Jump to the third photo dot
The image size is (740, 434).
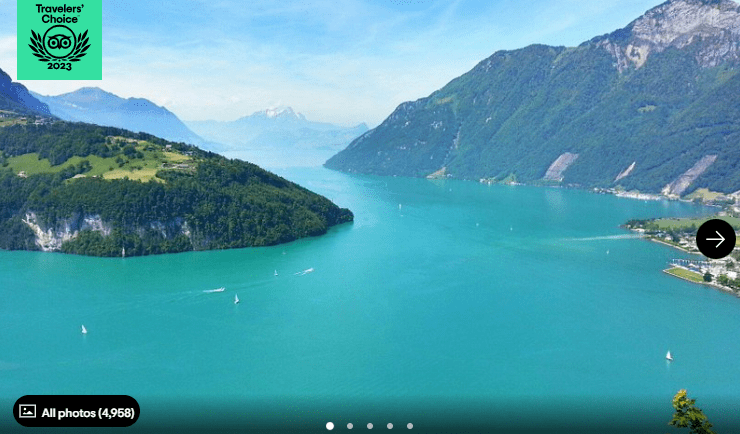(370, 426)
